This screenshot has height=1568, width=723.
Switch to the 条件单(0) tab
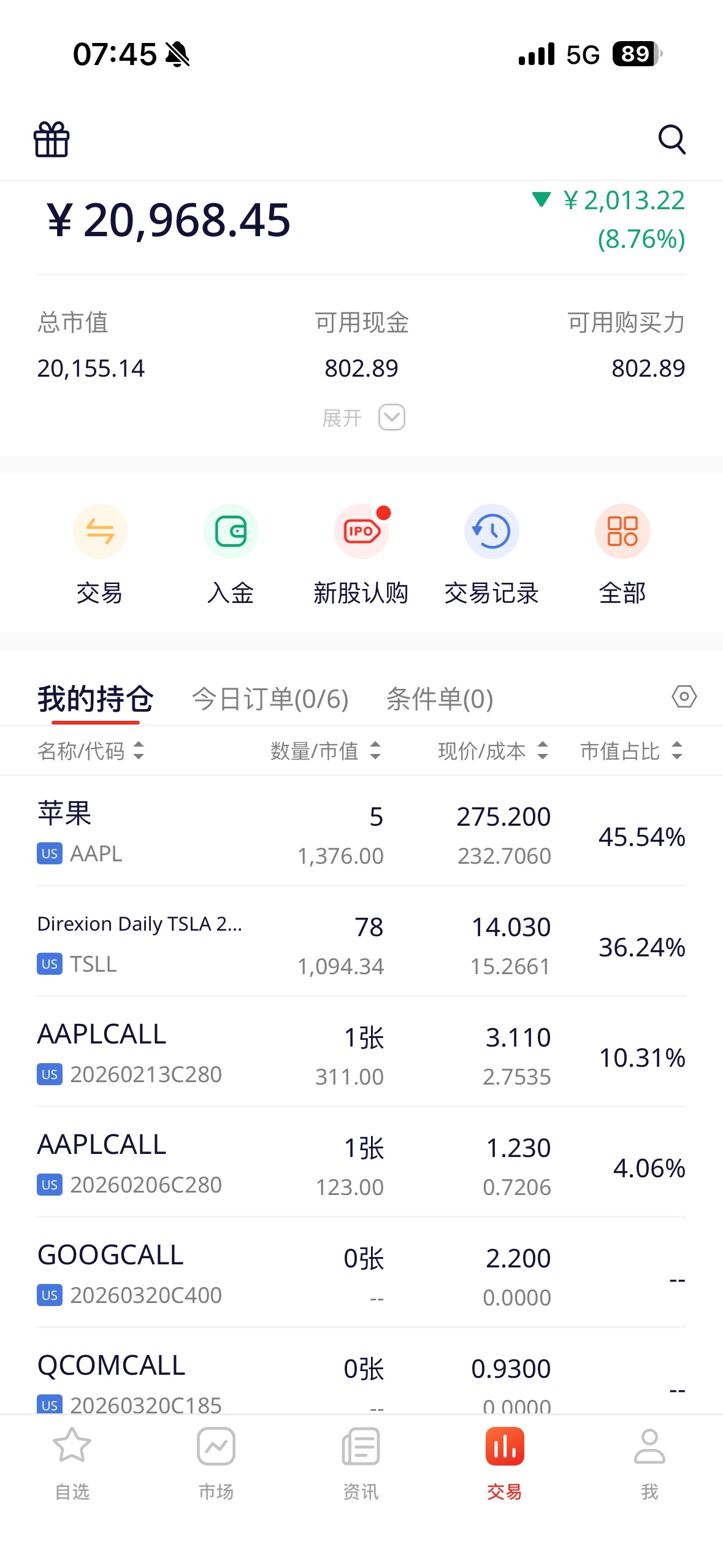440,699
